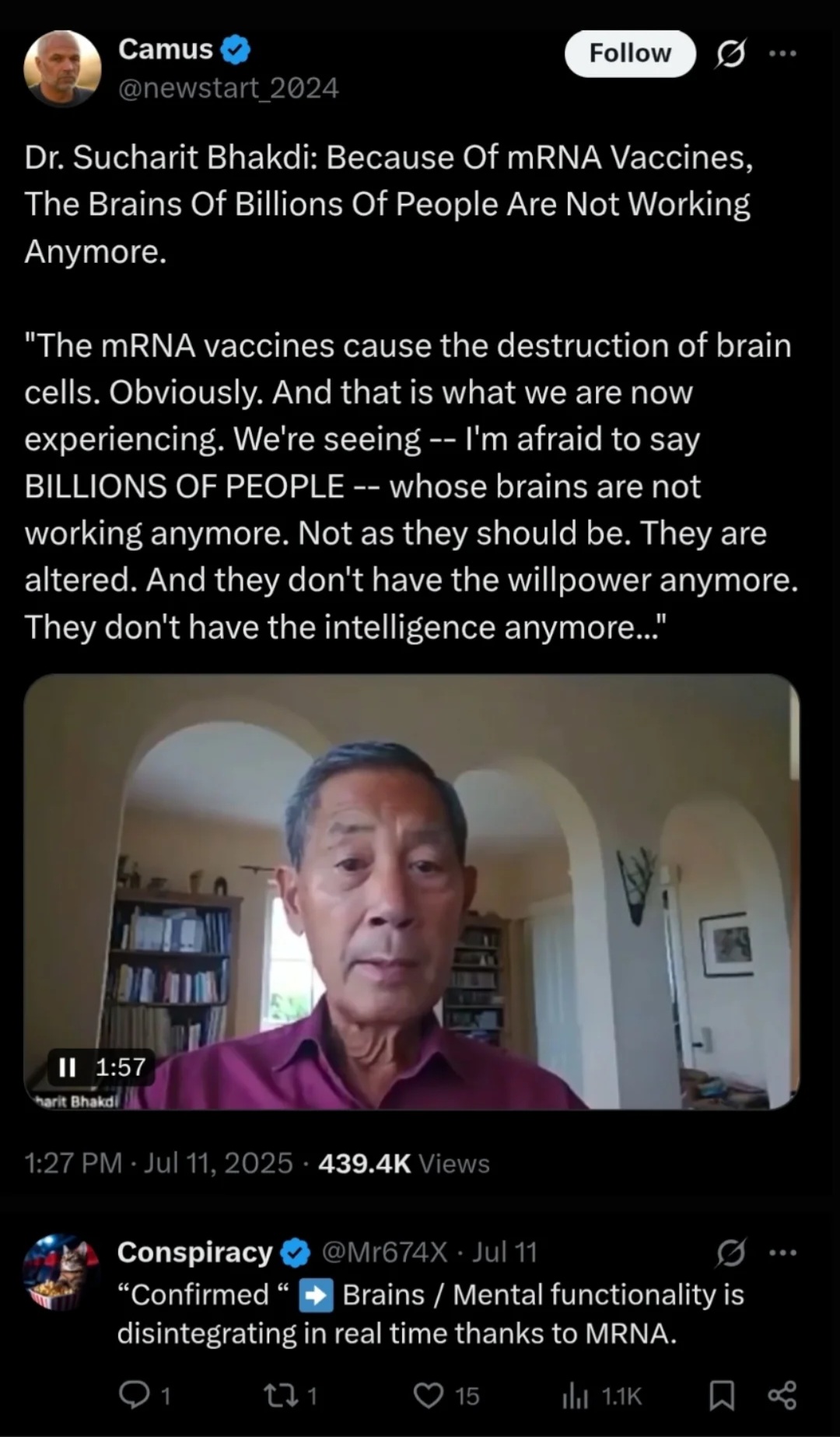The width and height of the screenshot is (840, 1437).
Task: Bookmark Conspiracy's reply
Action: (722, 1396)
